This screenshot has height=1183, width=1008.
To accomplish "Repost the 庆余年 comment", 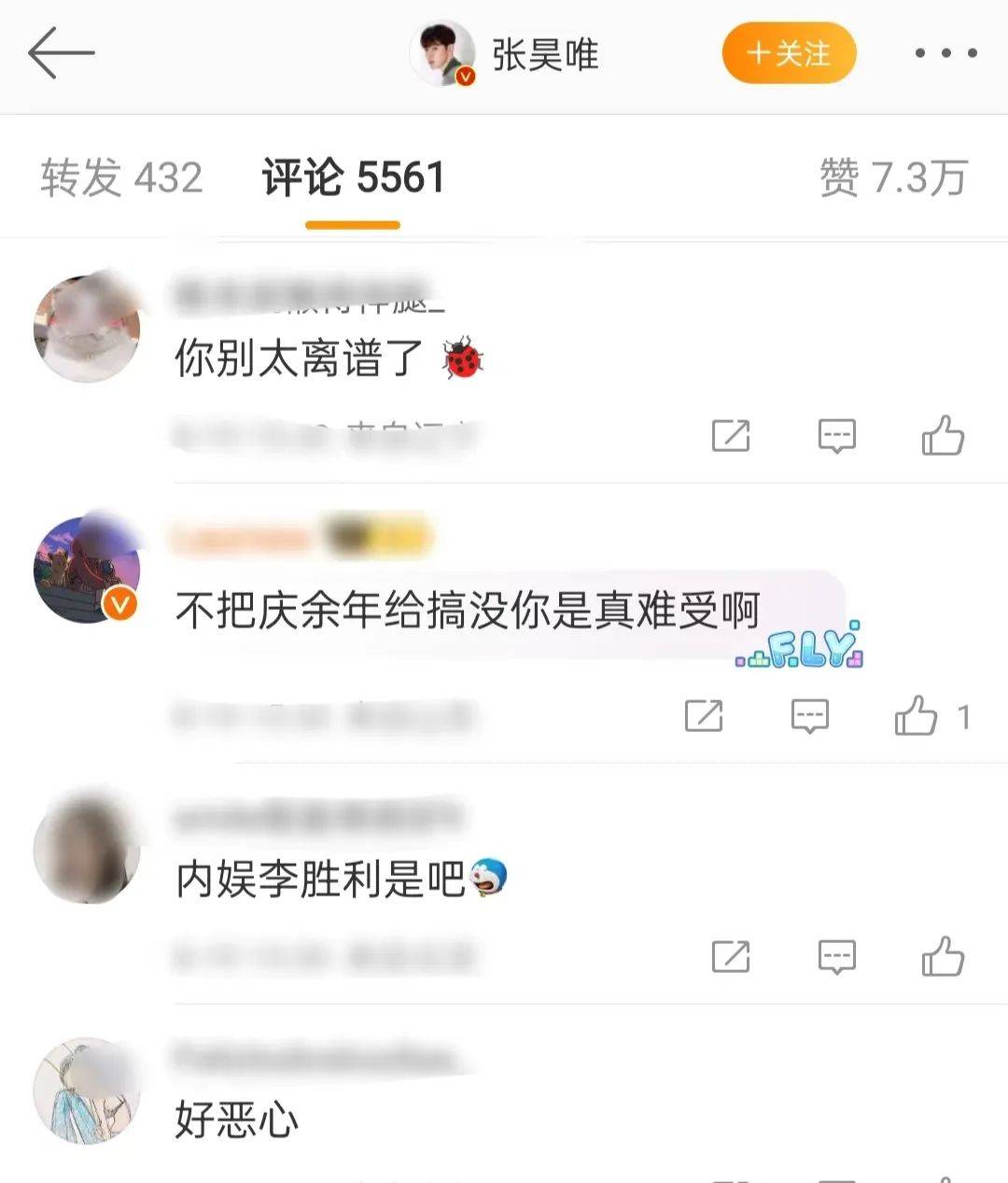I will [704, 716].
